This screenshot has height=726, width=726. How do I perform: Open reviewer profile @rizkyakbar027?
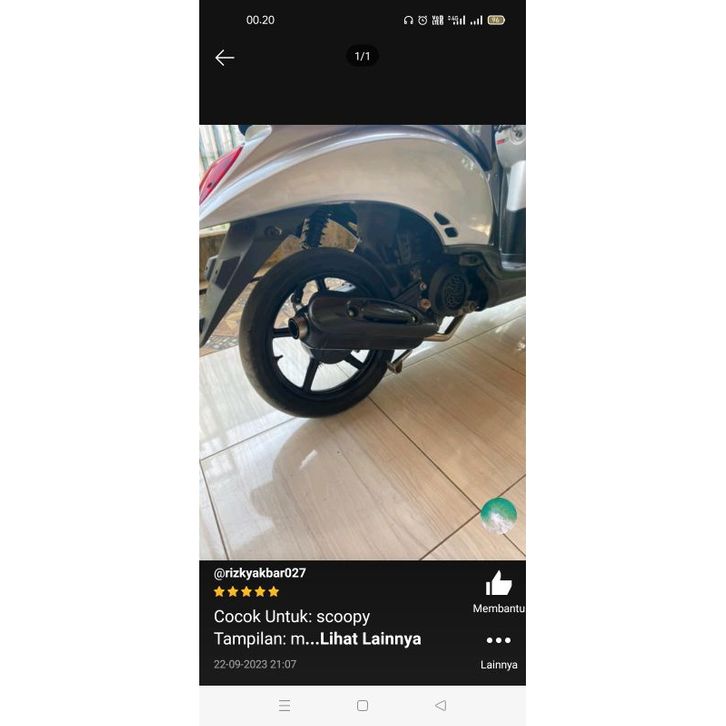click(260, 573)
